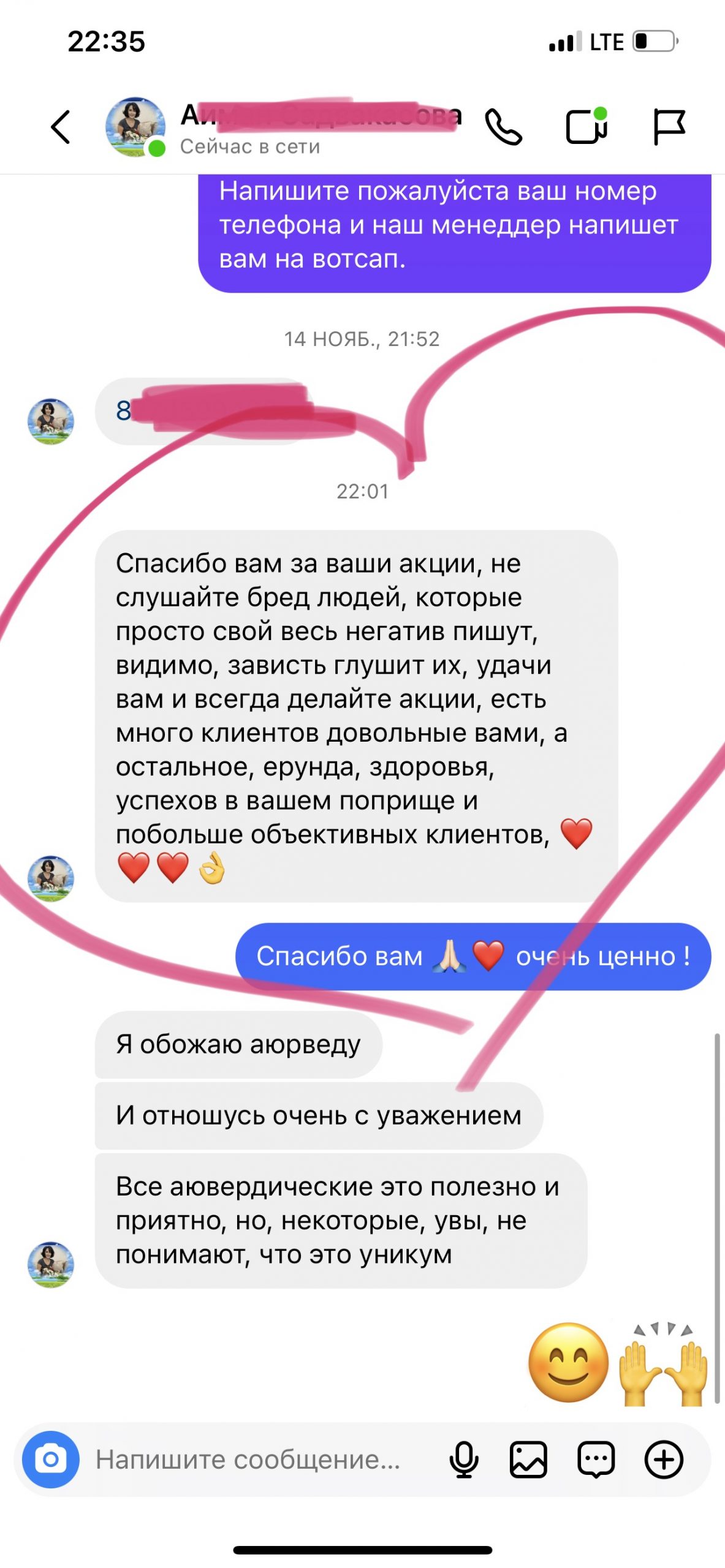
Task: Attach a photo from the gallery
Action: pos(528,1460)
